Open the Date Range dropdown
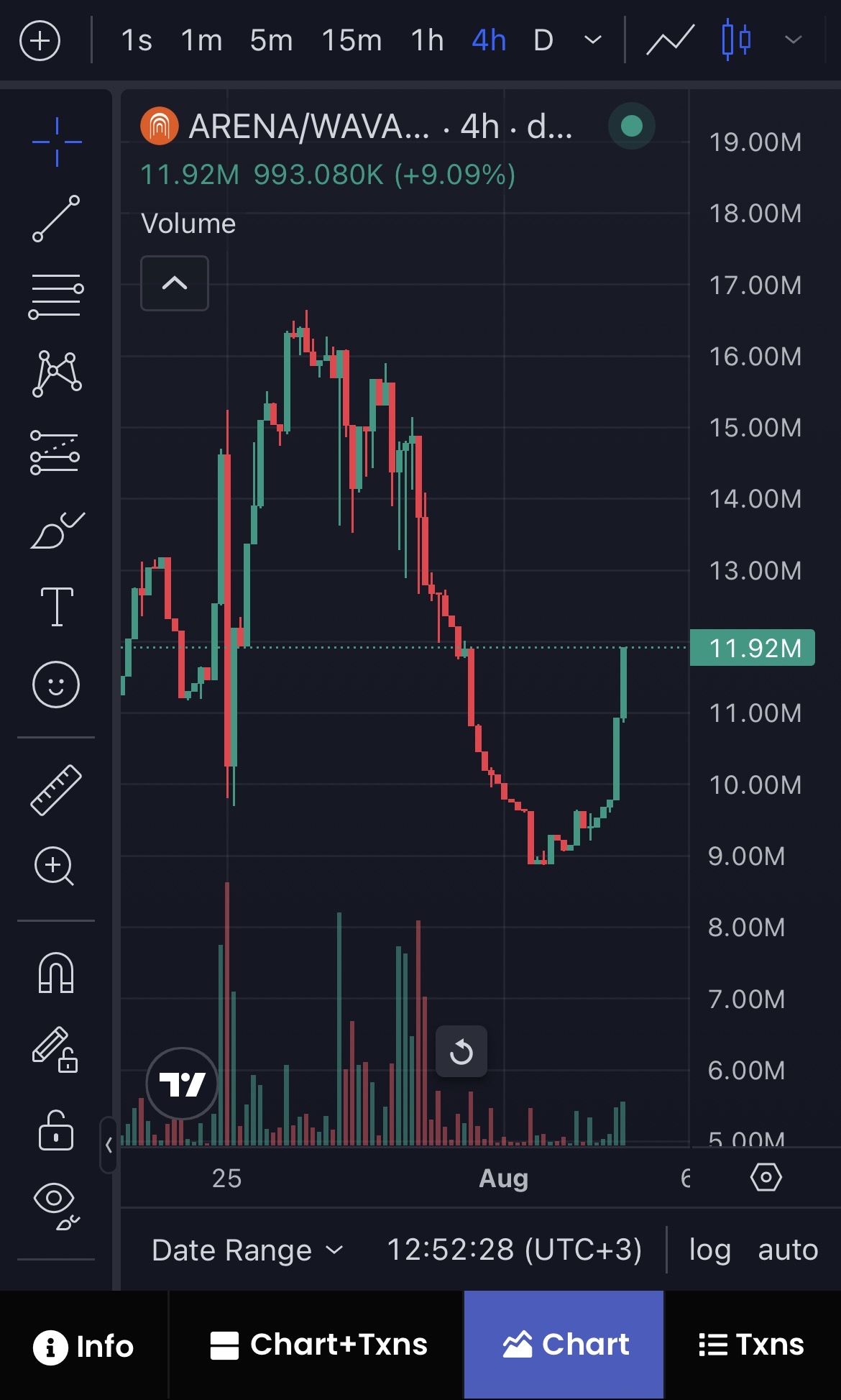 coord(248,1250)
